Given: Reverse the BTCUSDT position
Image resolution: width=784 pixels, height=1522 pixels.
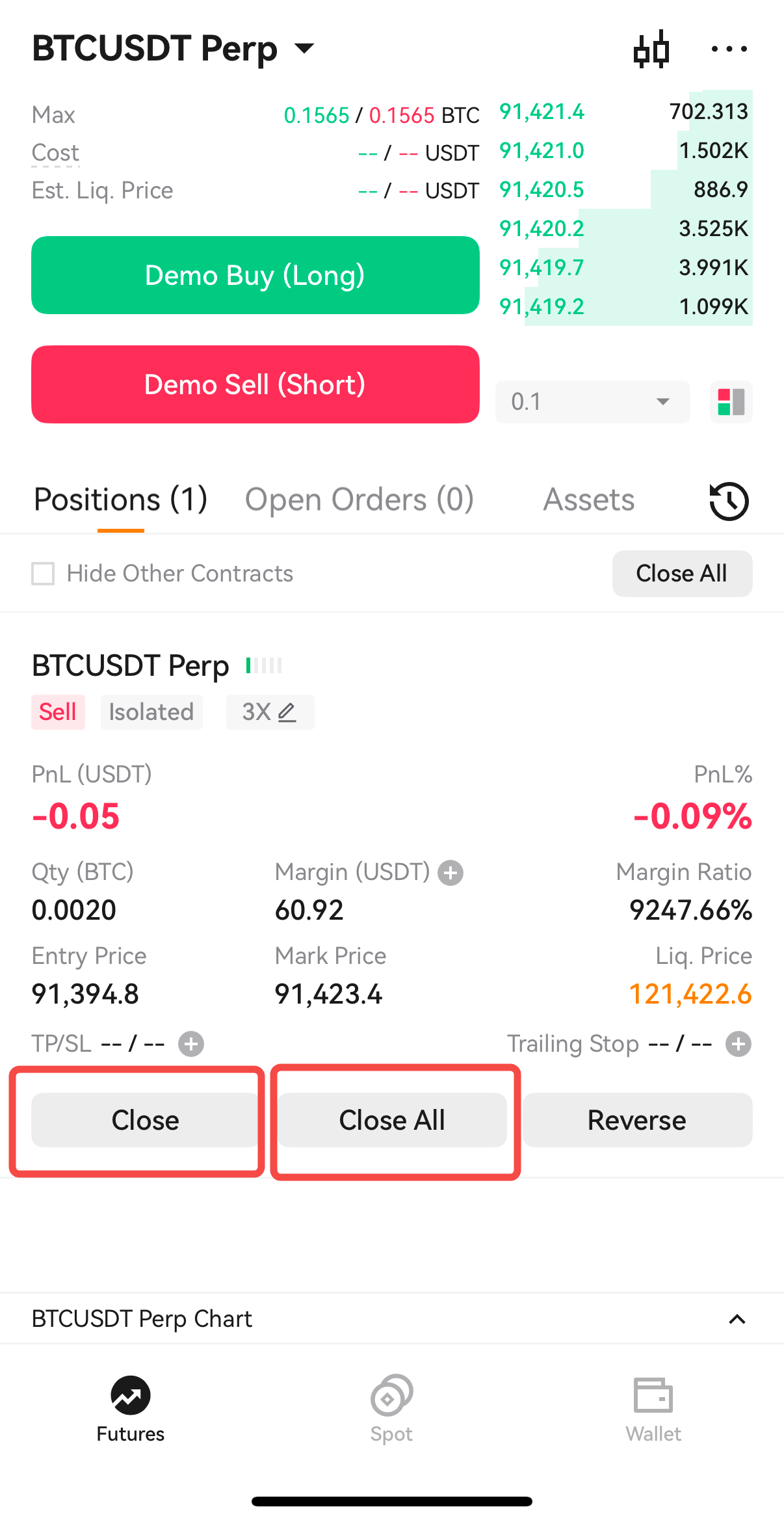Looking at the screenshot, I should click(638, 1120).
